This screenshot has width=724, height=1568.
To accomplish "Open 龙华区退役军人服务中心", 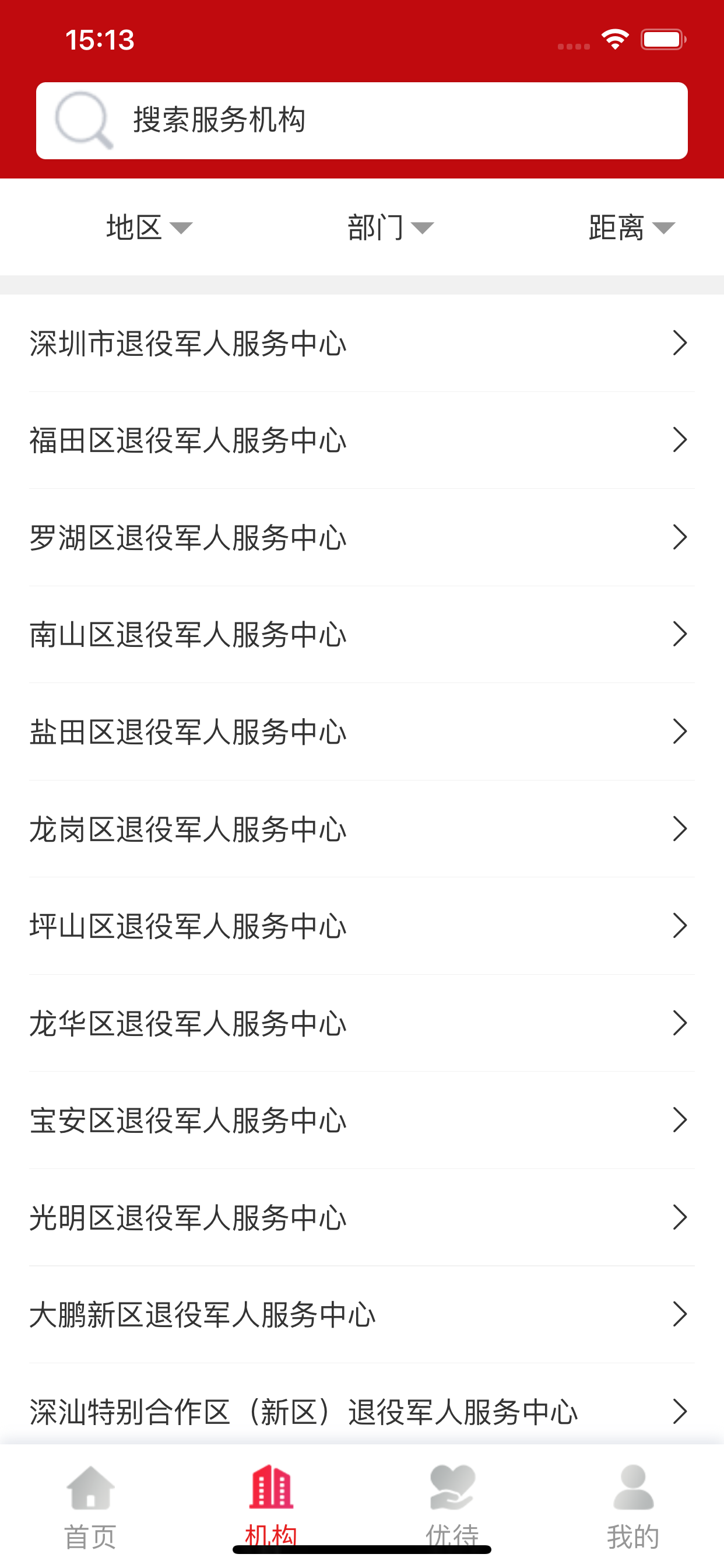I will [362, 1023].
